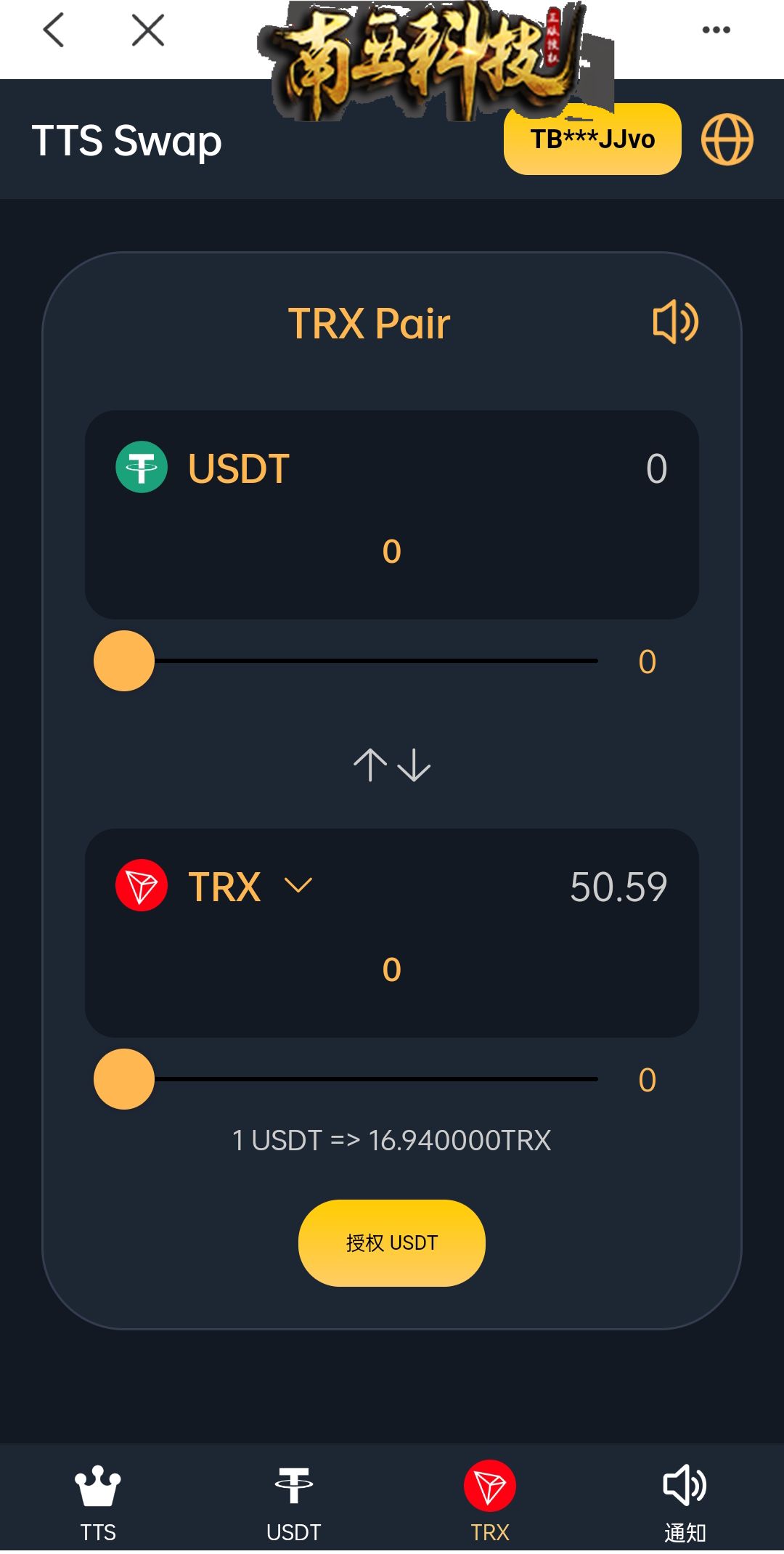Expand the TRX token dropdown
This screenshot has width=784, height=1554.
click(x=298, y=885)
